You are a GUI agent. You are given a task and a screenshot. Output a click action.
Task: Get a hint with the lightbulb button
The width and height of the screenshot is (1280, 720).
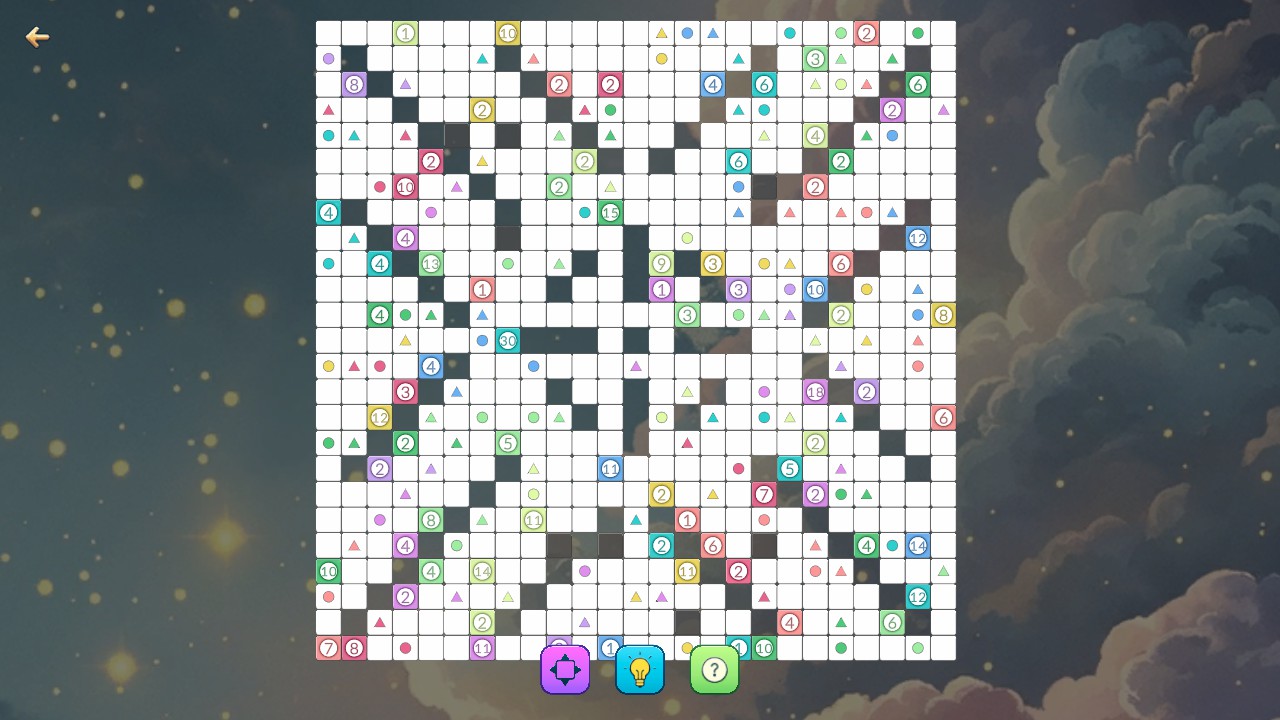click(x=640, y=669)
